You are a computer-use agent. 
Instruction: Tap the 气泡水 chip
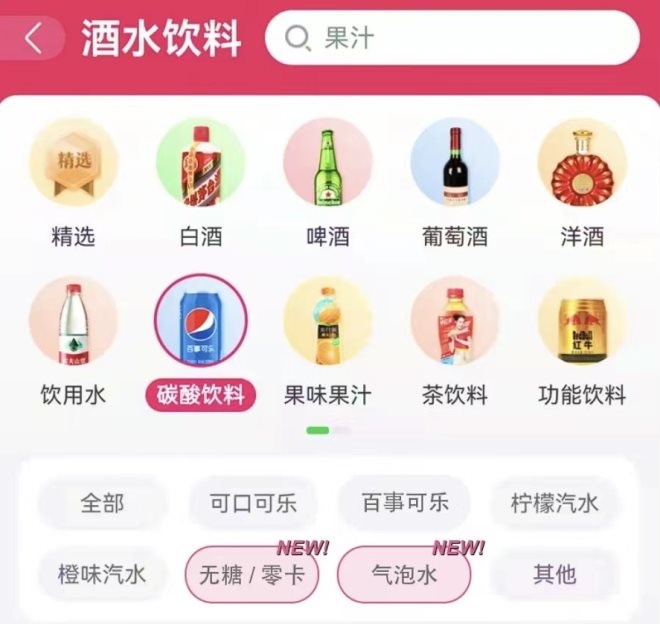point(405,575)
